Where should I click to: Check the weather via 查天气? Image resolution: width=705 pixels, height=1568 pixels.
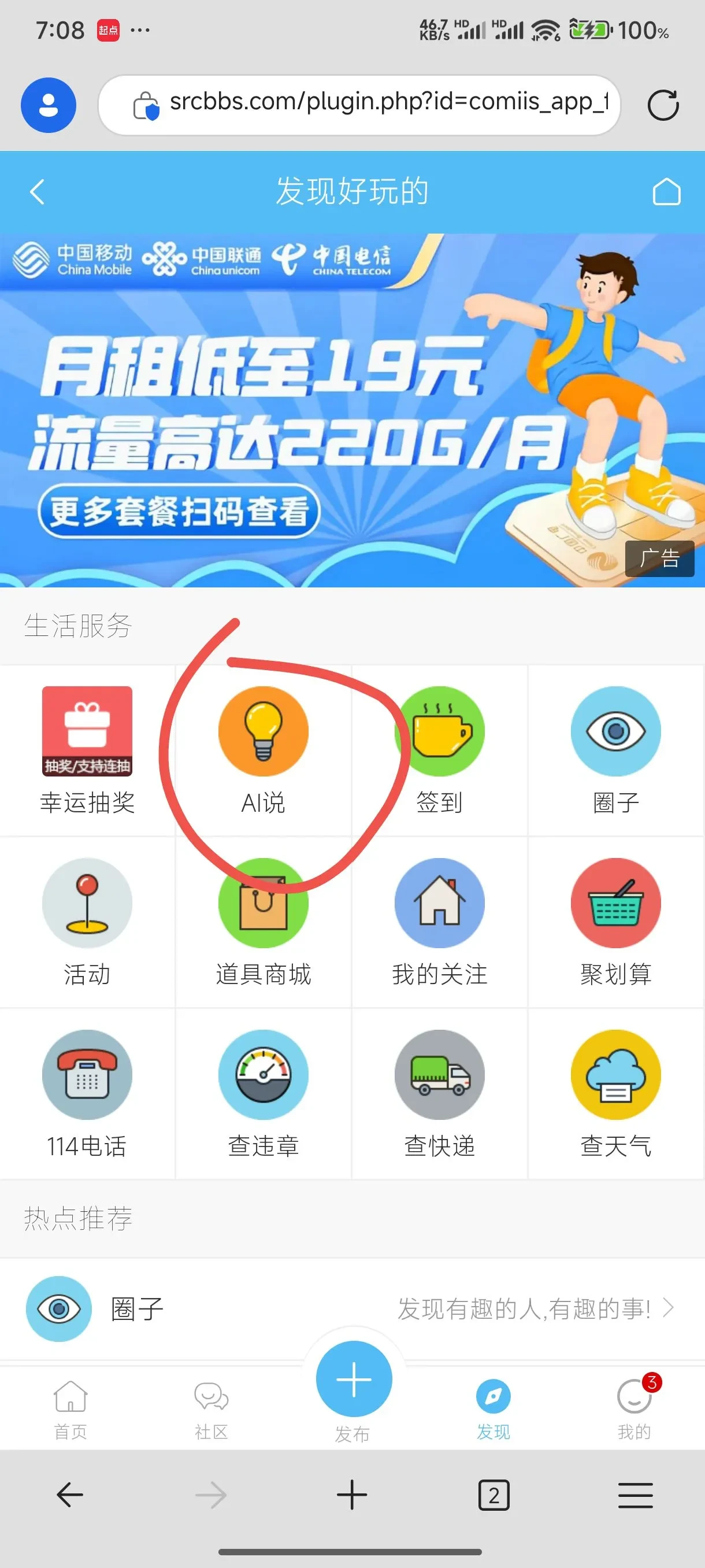615,1093
